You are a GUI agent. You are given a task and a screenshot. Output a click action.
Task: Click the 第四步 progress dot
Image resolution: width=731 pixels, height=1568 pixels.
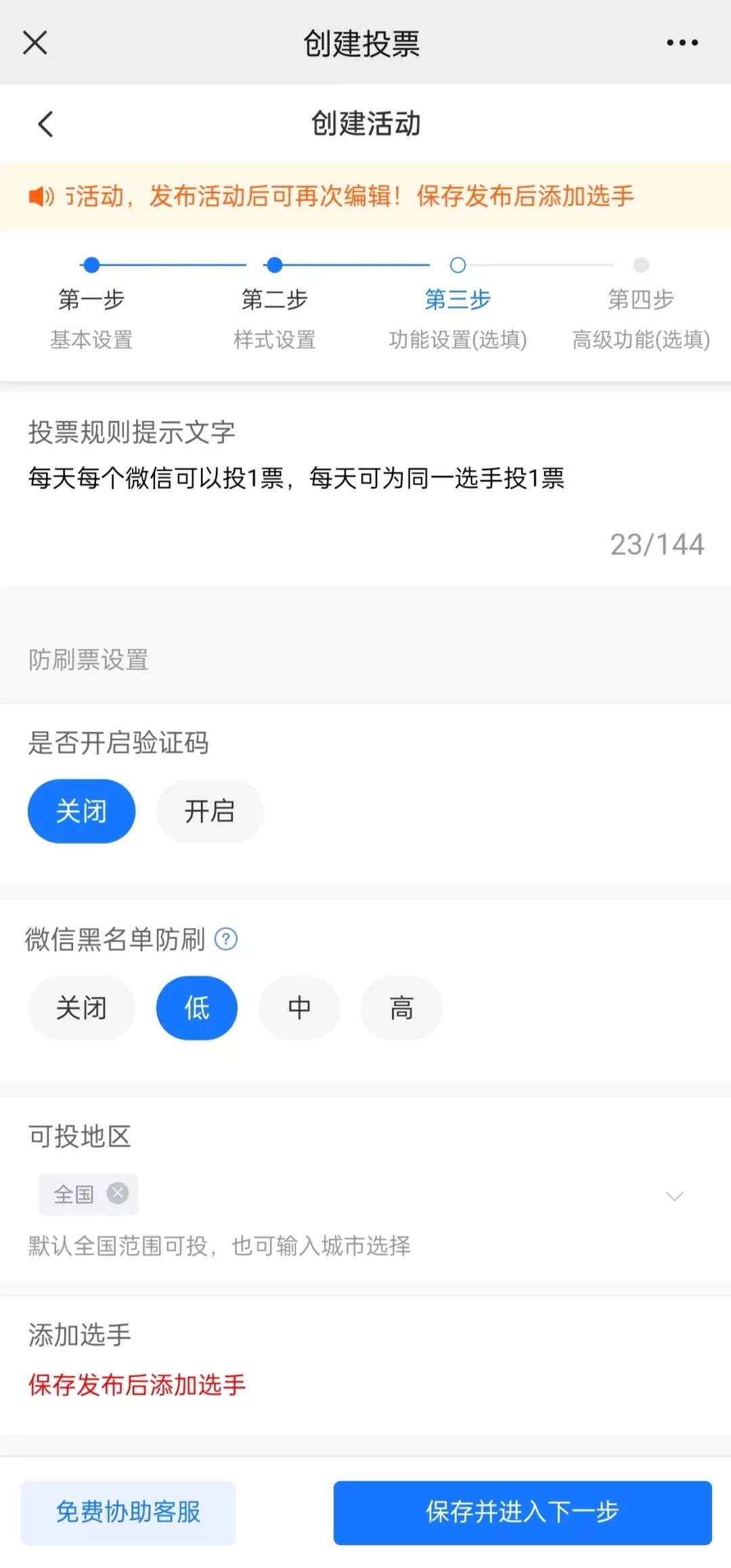click(x=640, y=265)
